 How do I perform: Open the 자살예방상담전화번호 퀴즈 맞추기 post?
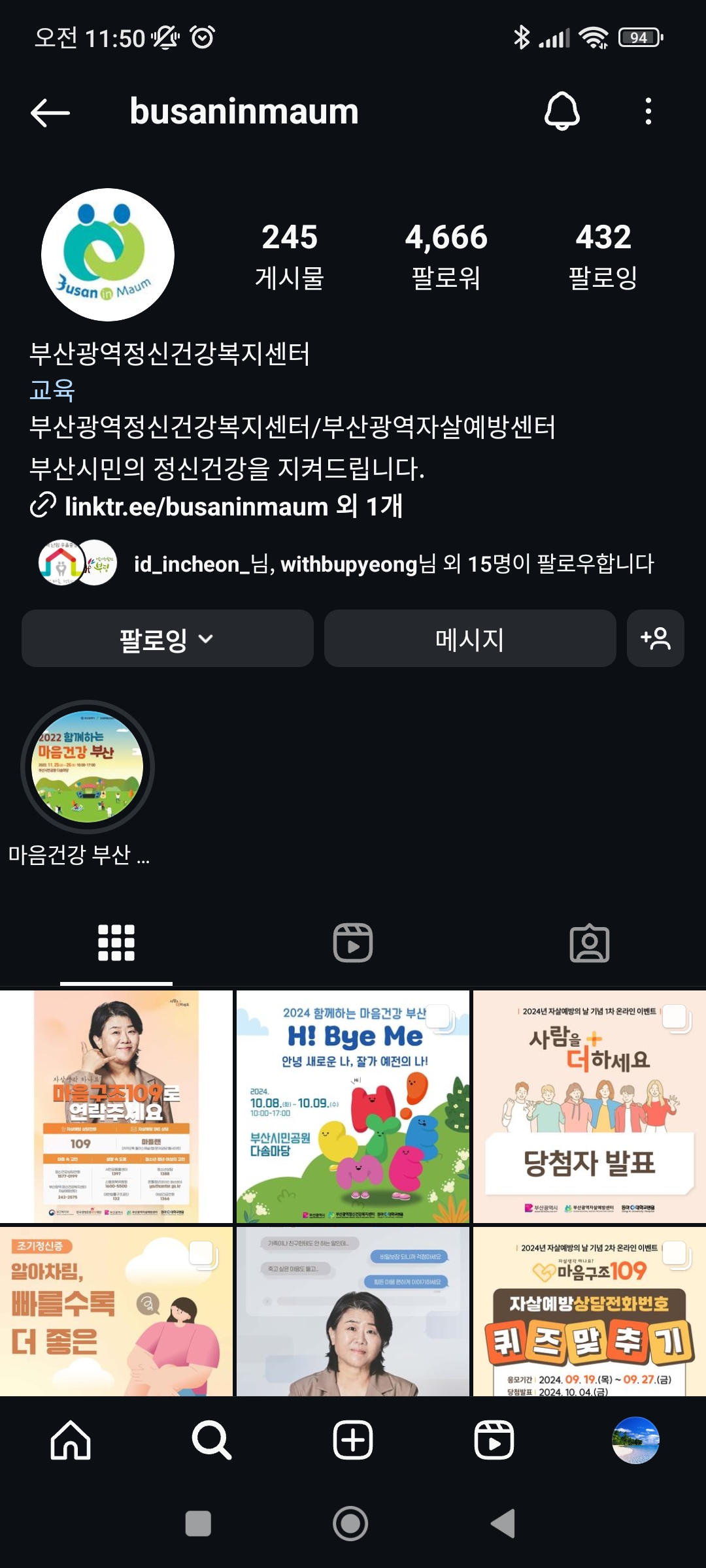click(x=589, y=1311)
